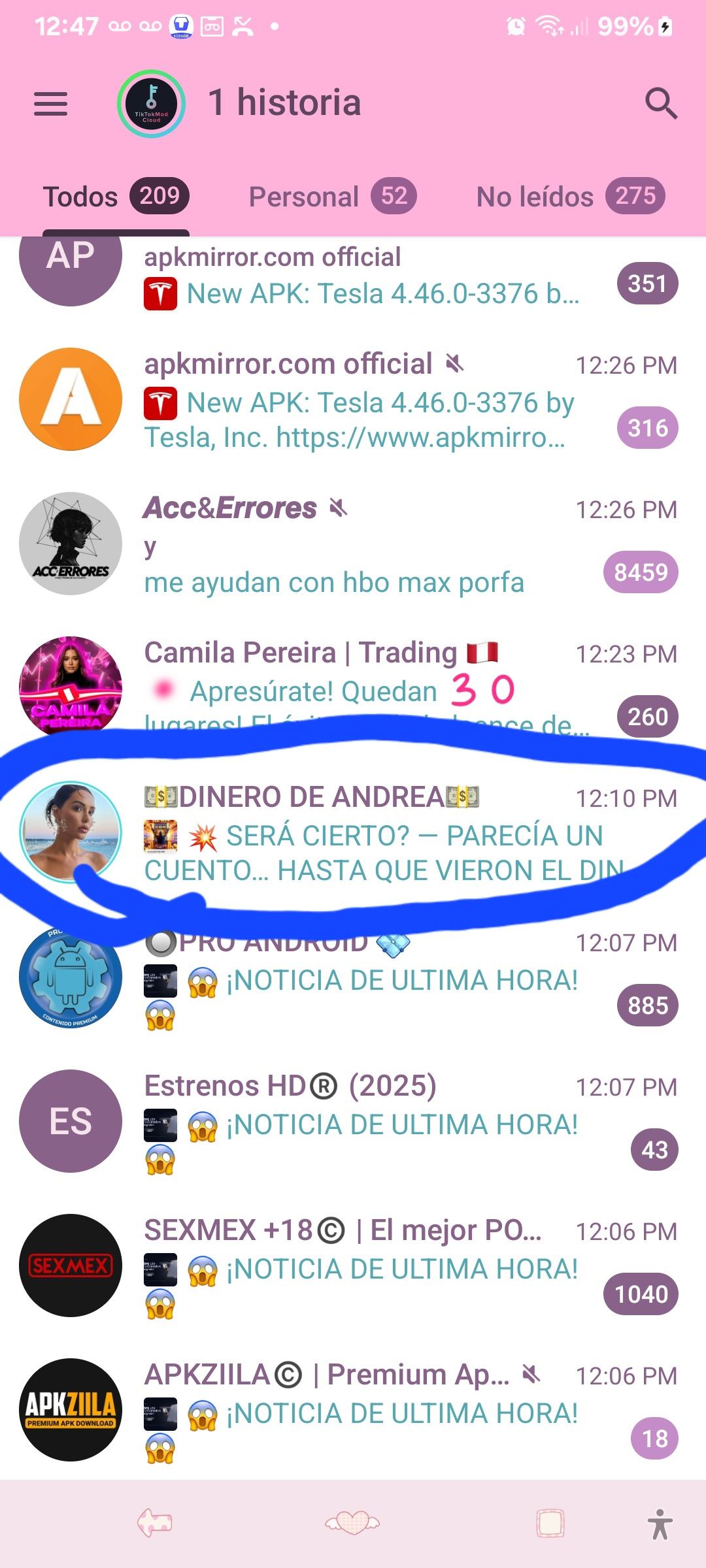Switch to the No leídos tab

pyautogui.click(x=569, y=197)
